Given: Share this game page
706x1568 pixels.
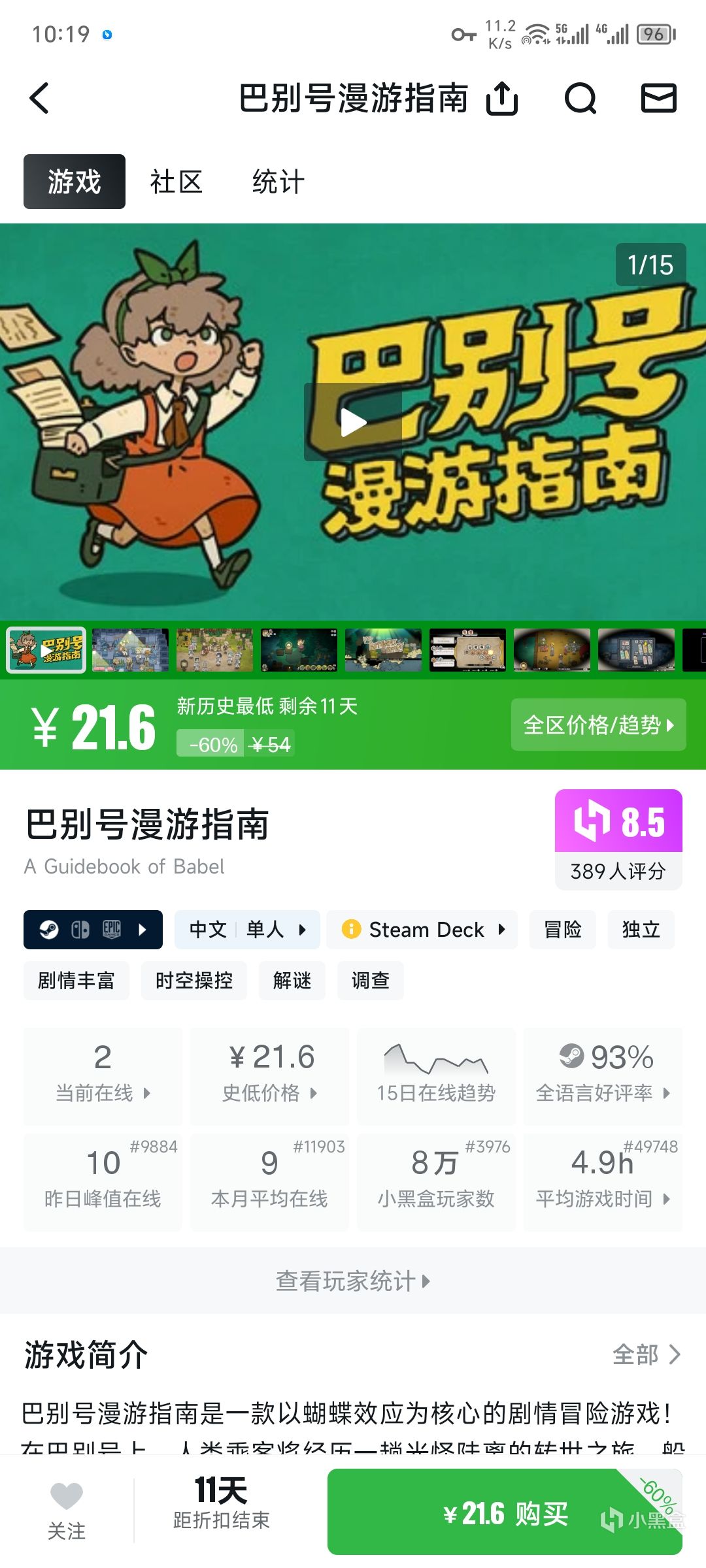Looking at the screenshot, I should tap(502, 99).
